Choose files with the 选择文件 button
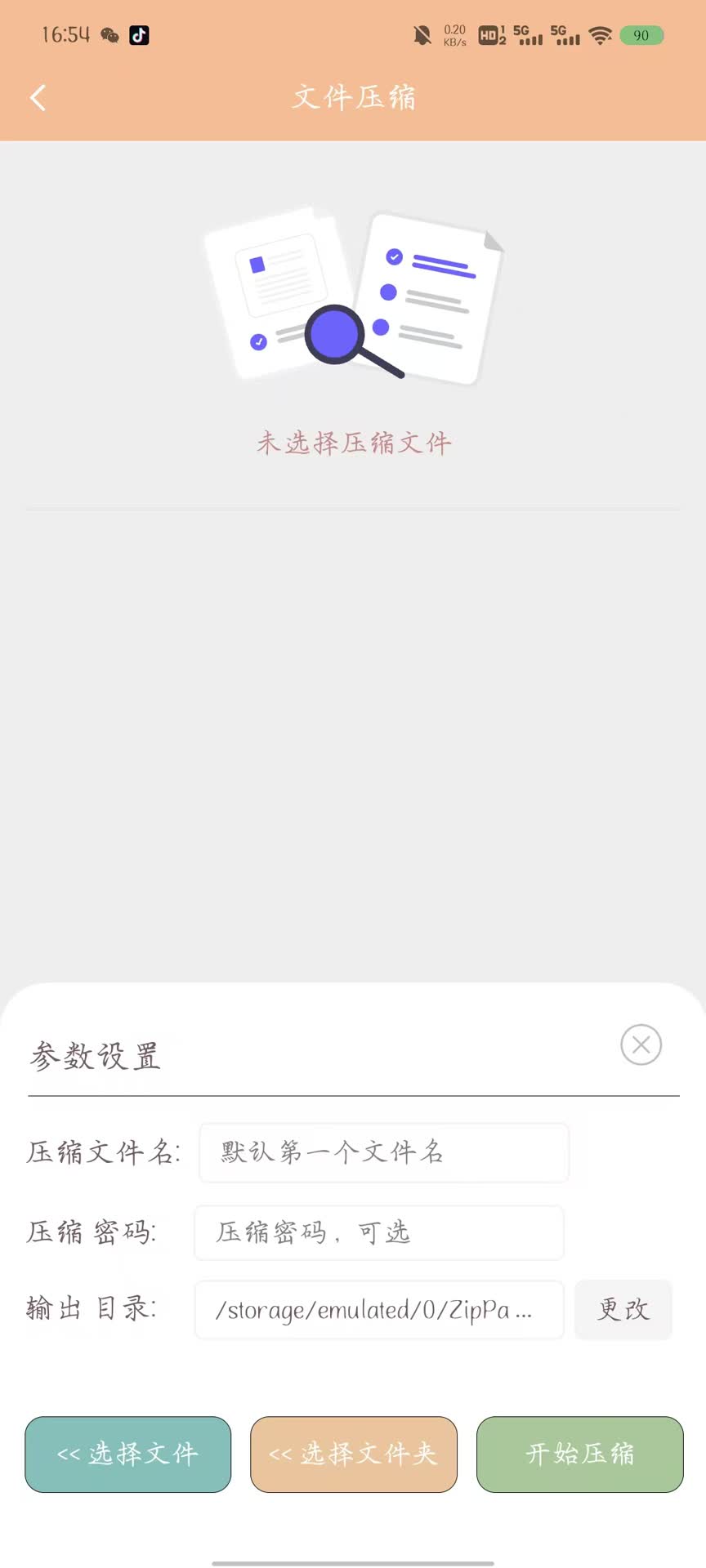 (128, 1454)
